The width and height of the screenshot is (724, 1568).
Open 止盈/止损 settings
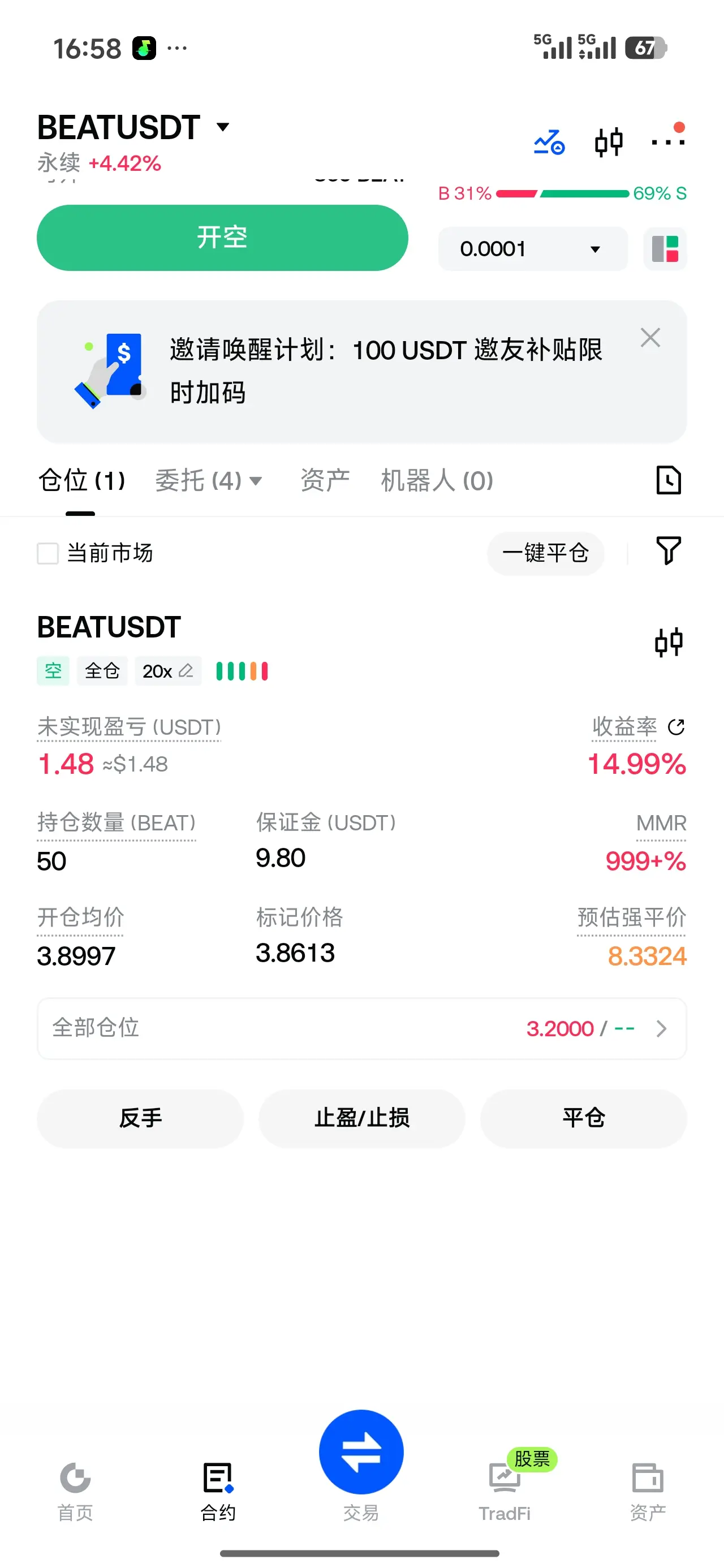click(x=361, y=1118)
